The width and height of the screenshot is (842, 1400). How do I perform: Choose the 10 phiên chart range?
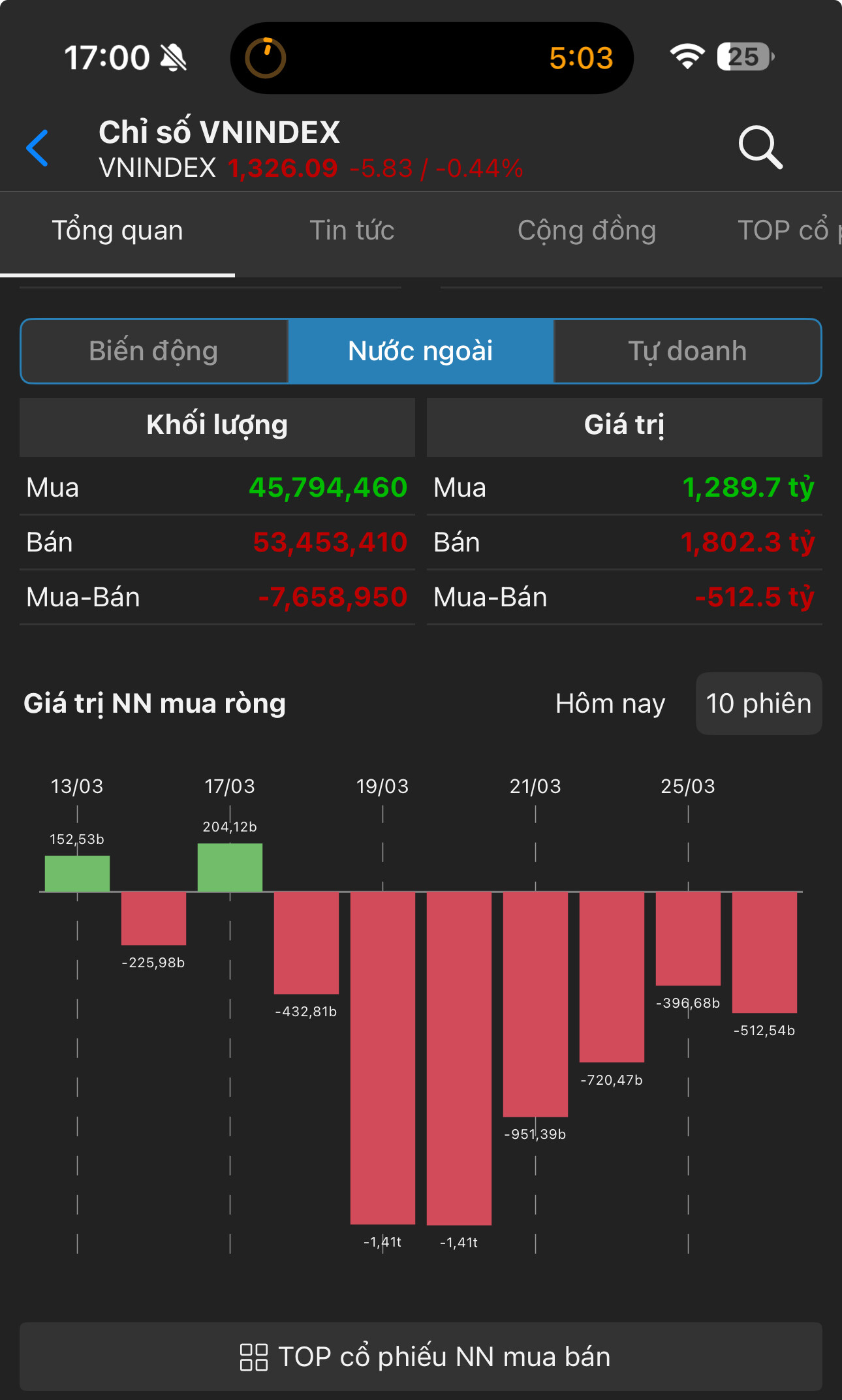(x=758, y=704)
